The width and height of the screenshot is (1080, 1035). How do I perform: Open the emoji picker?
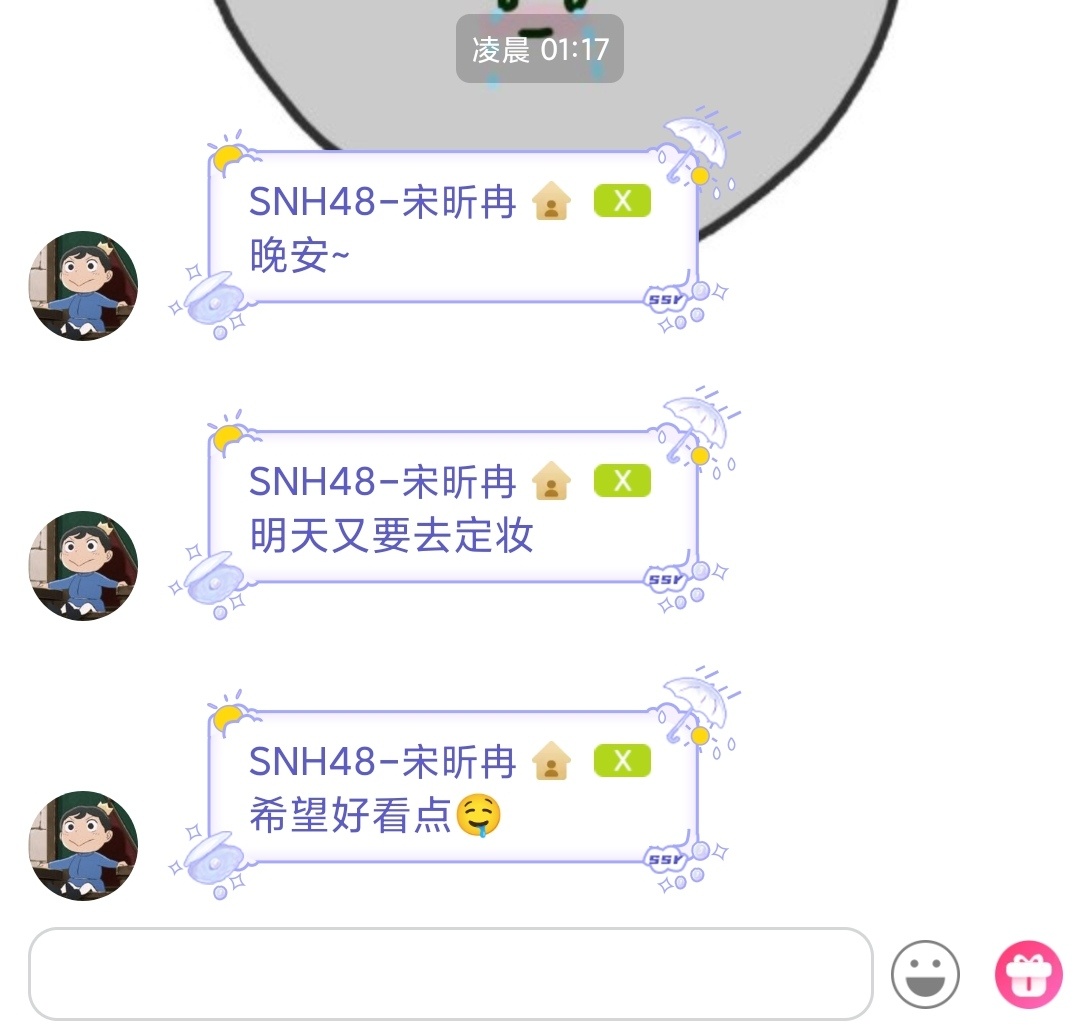[925, 974]
